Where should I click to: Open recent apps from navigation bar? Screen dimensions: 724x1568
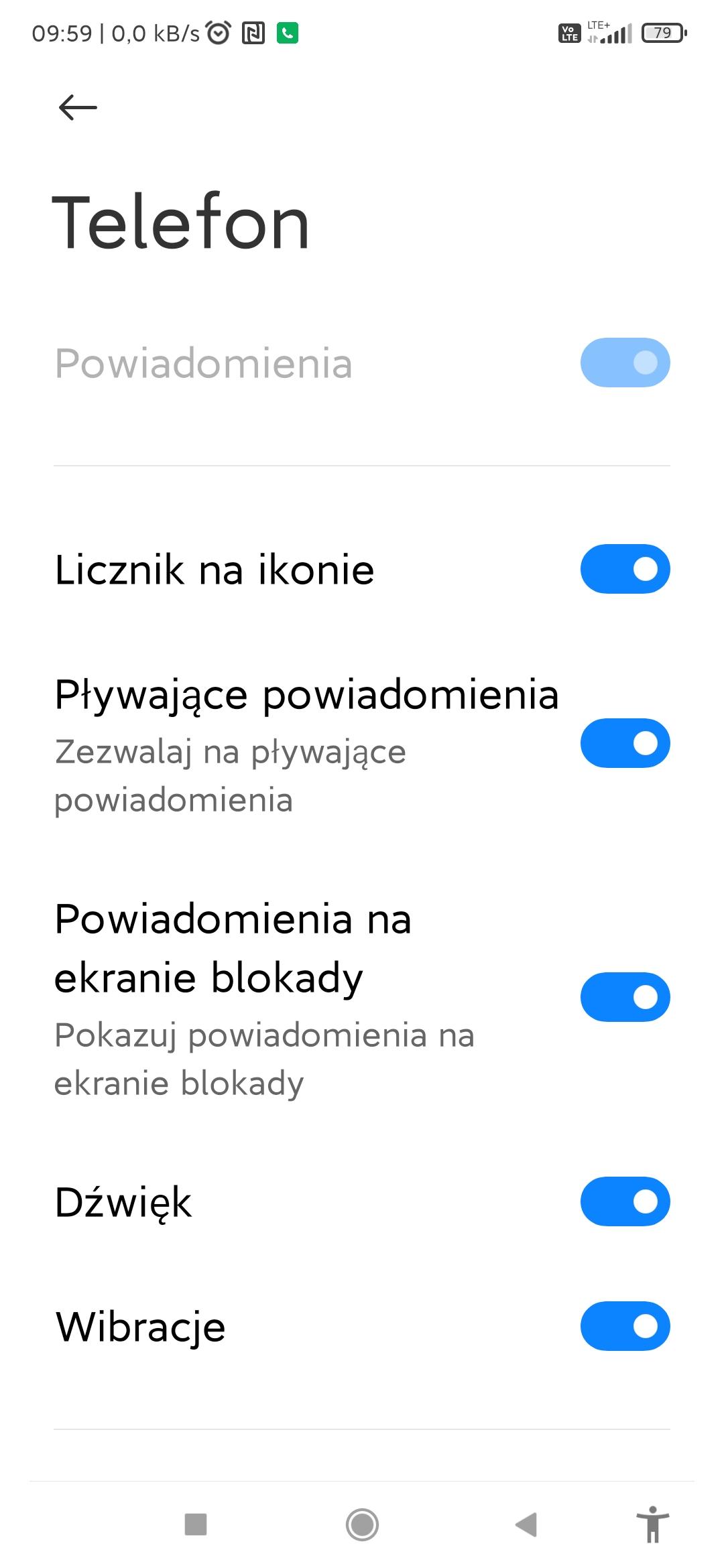click(x=196, y=1524)
